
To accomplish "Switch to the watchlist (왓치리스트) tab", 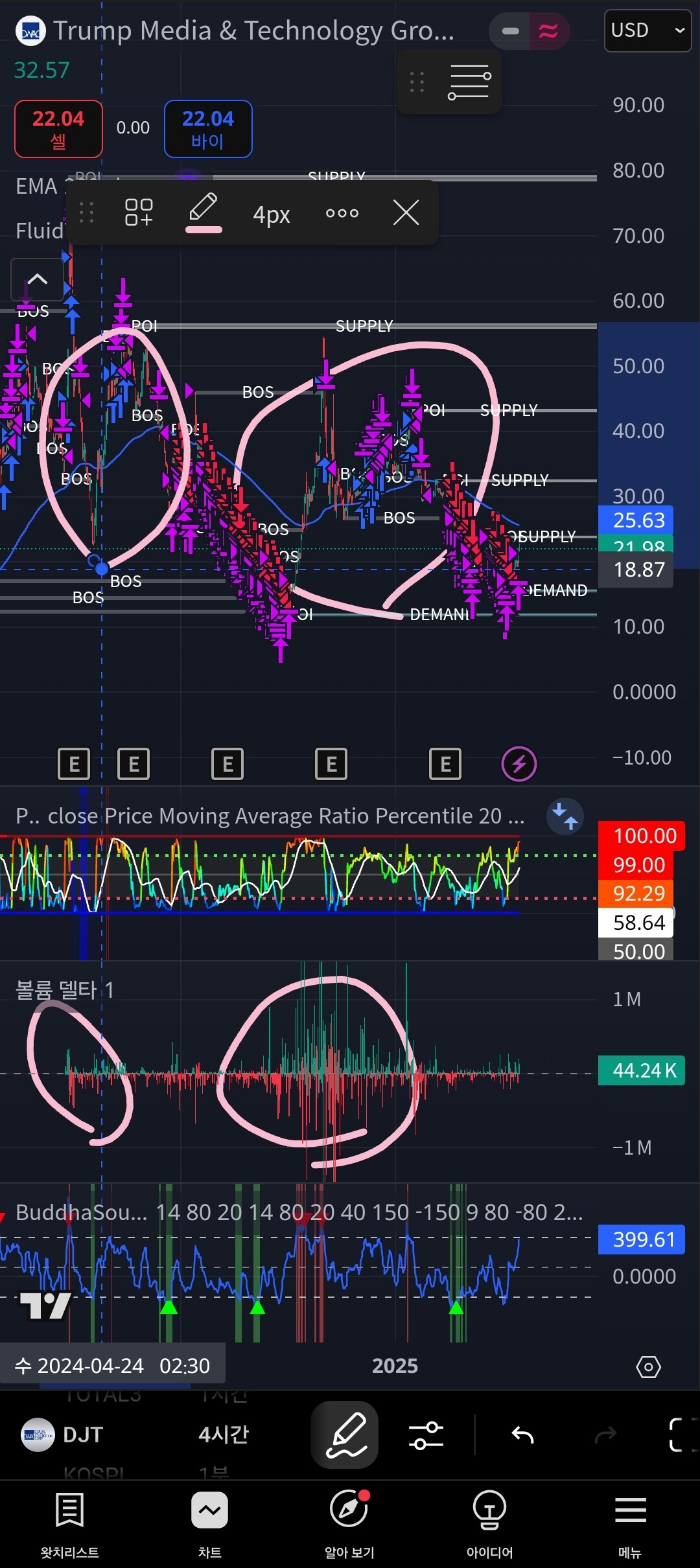I will point(69,1522).
